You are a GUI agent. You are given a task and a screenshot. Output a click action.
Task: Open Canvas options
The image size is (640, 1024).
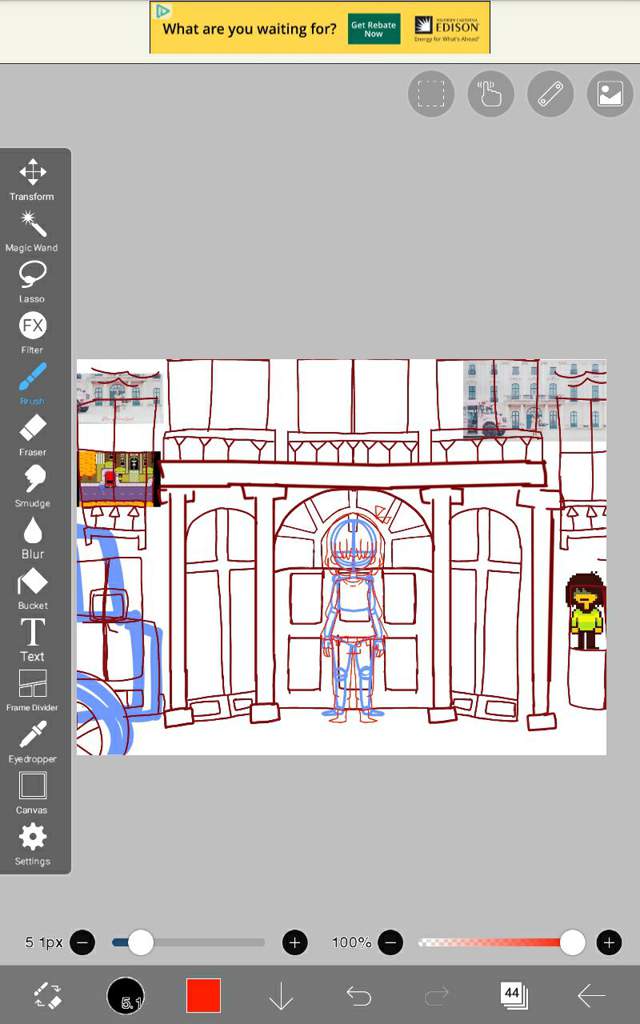tap(32, 791)
